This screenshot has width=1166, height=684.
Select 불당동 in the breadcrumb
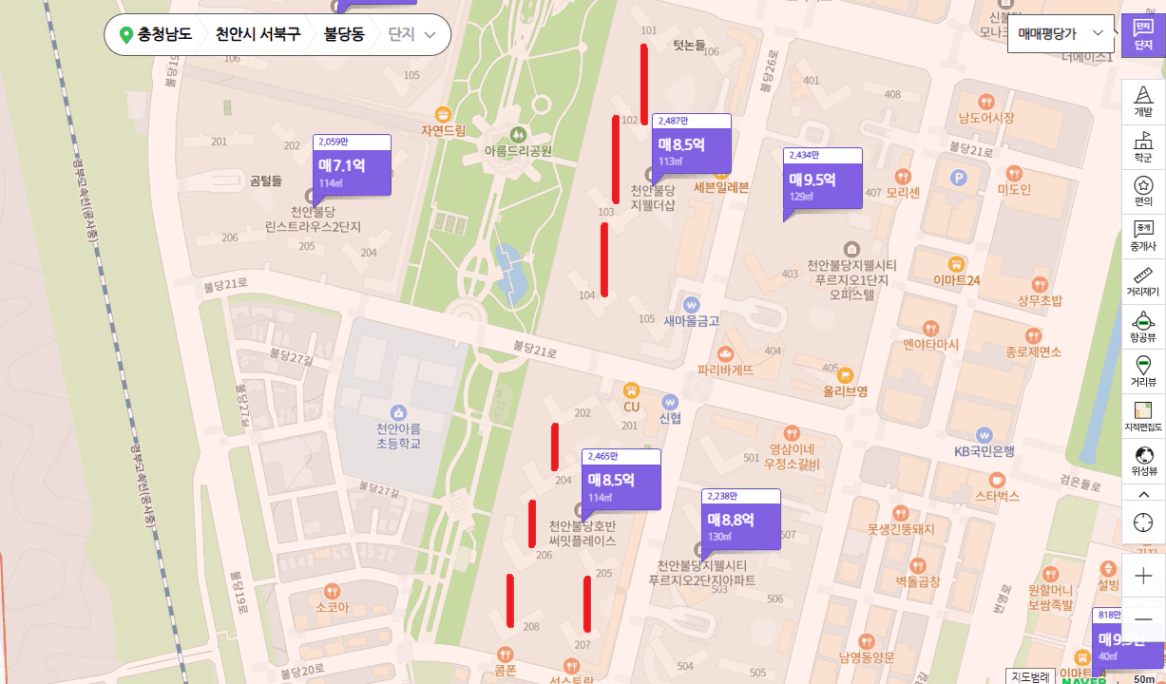point(344,35)
